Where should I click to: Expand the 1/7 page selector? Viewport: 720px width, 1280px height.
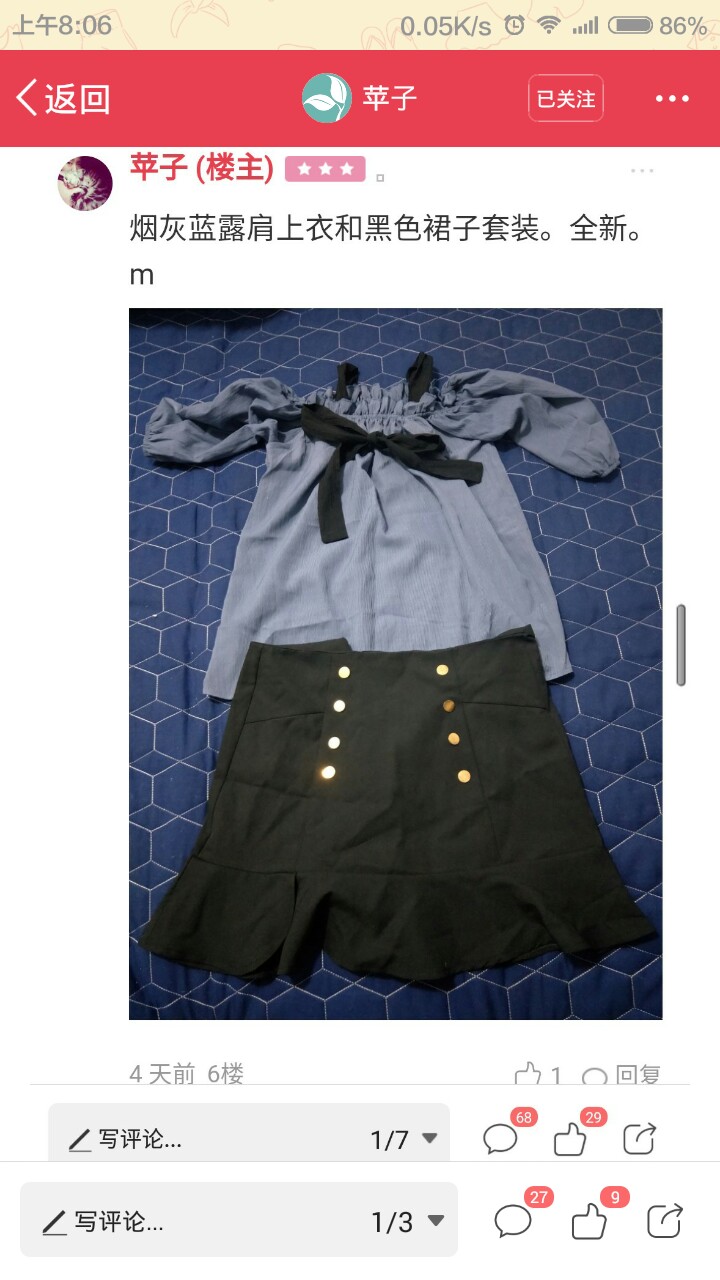tap(405, 1139)
